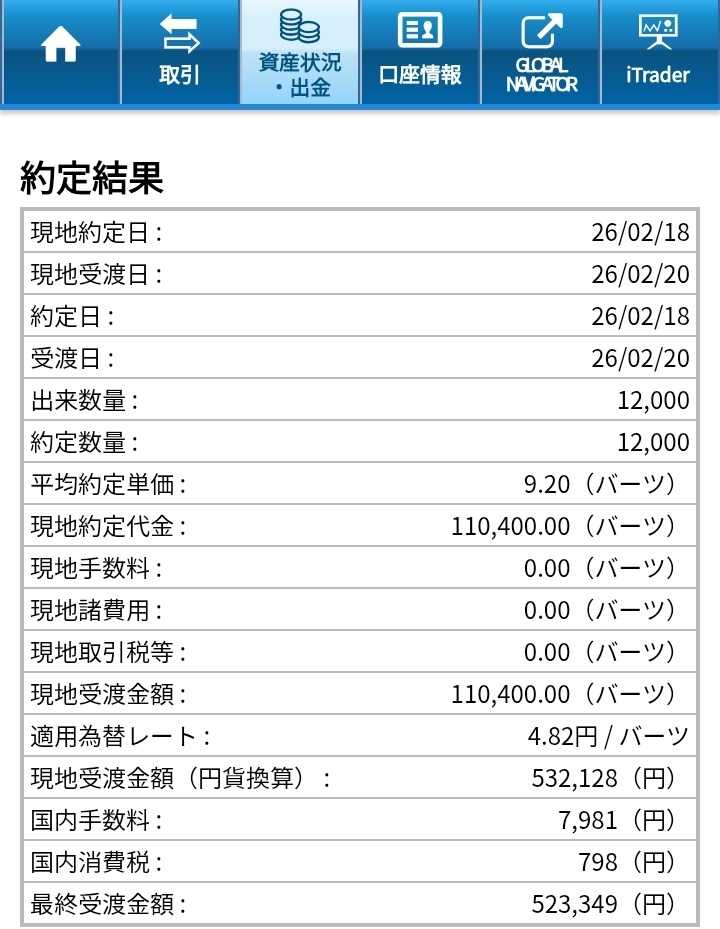
Task: Select the 資産状況・出金 tab
Action: pyautogui.click(x=300, y=50)
